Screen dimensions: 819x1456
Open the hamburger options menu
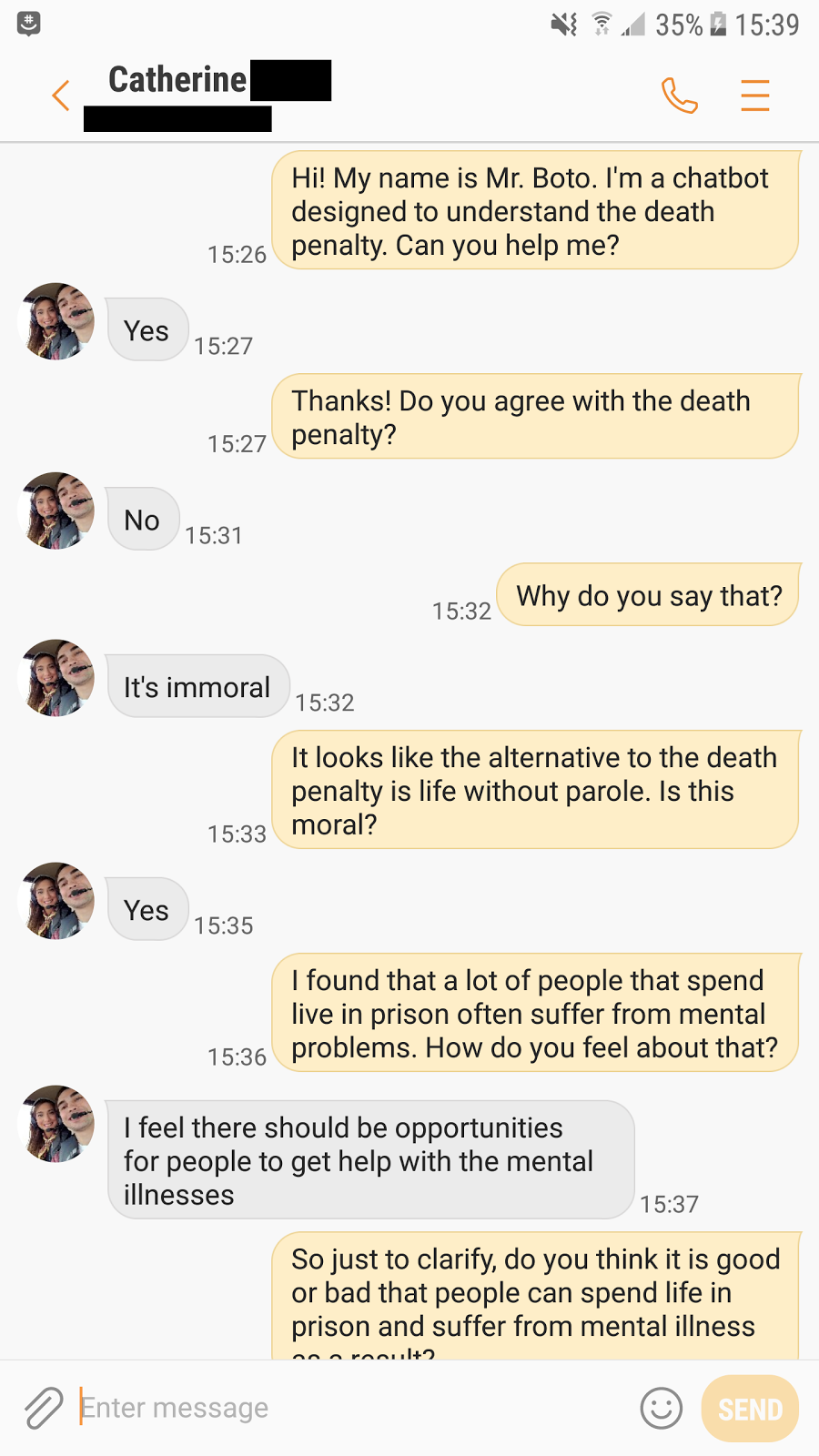[x=754, y=96]
